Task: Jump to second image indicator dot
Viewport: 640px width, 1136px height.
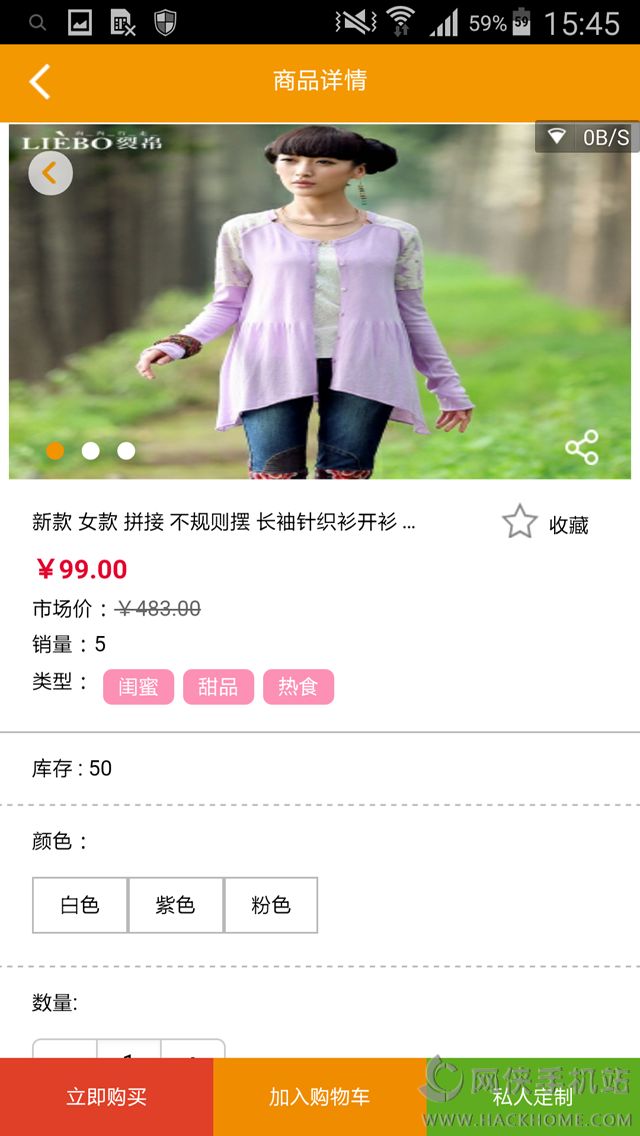Action: coord(90,451)
